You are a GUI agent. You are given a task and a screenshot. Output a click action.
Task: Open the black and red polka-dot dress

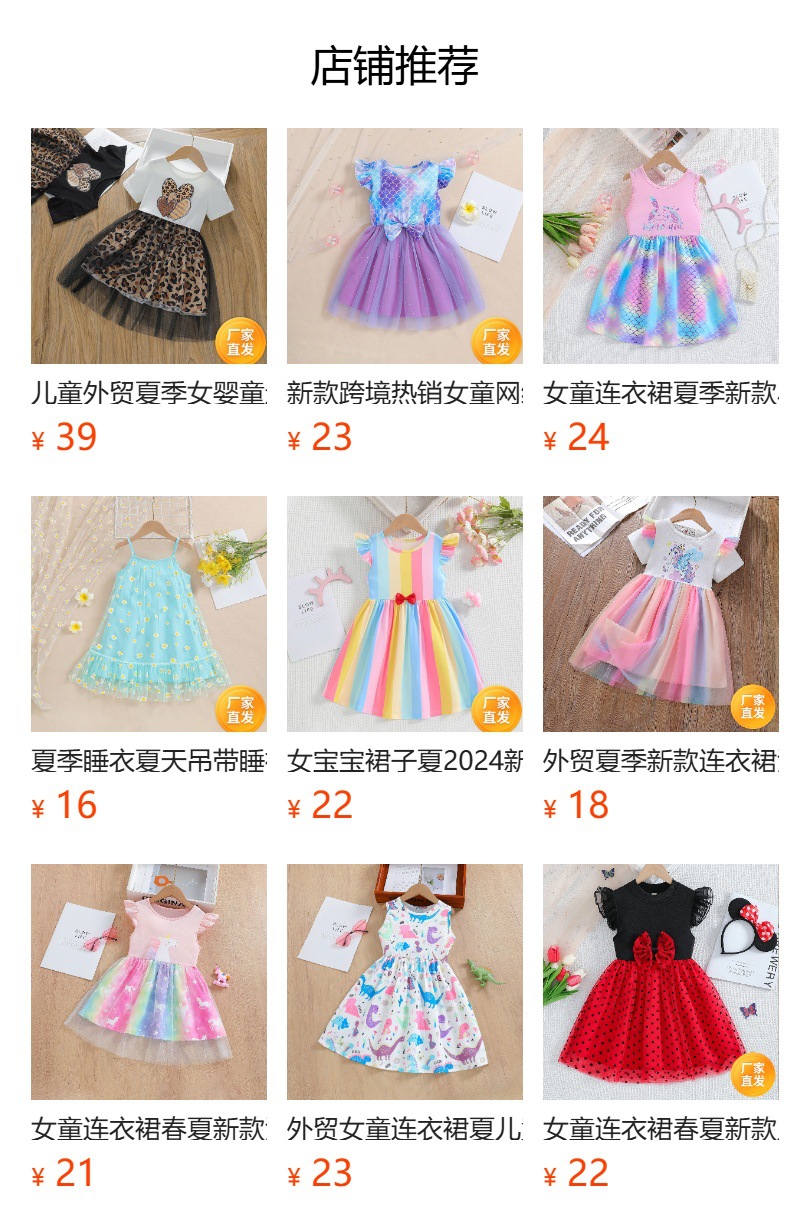point(660,982)
